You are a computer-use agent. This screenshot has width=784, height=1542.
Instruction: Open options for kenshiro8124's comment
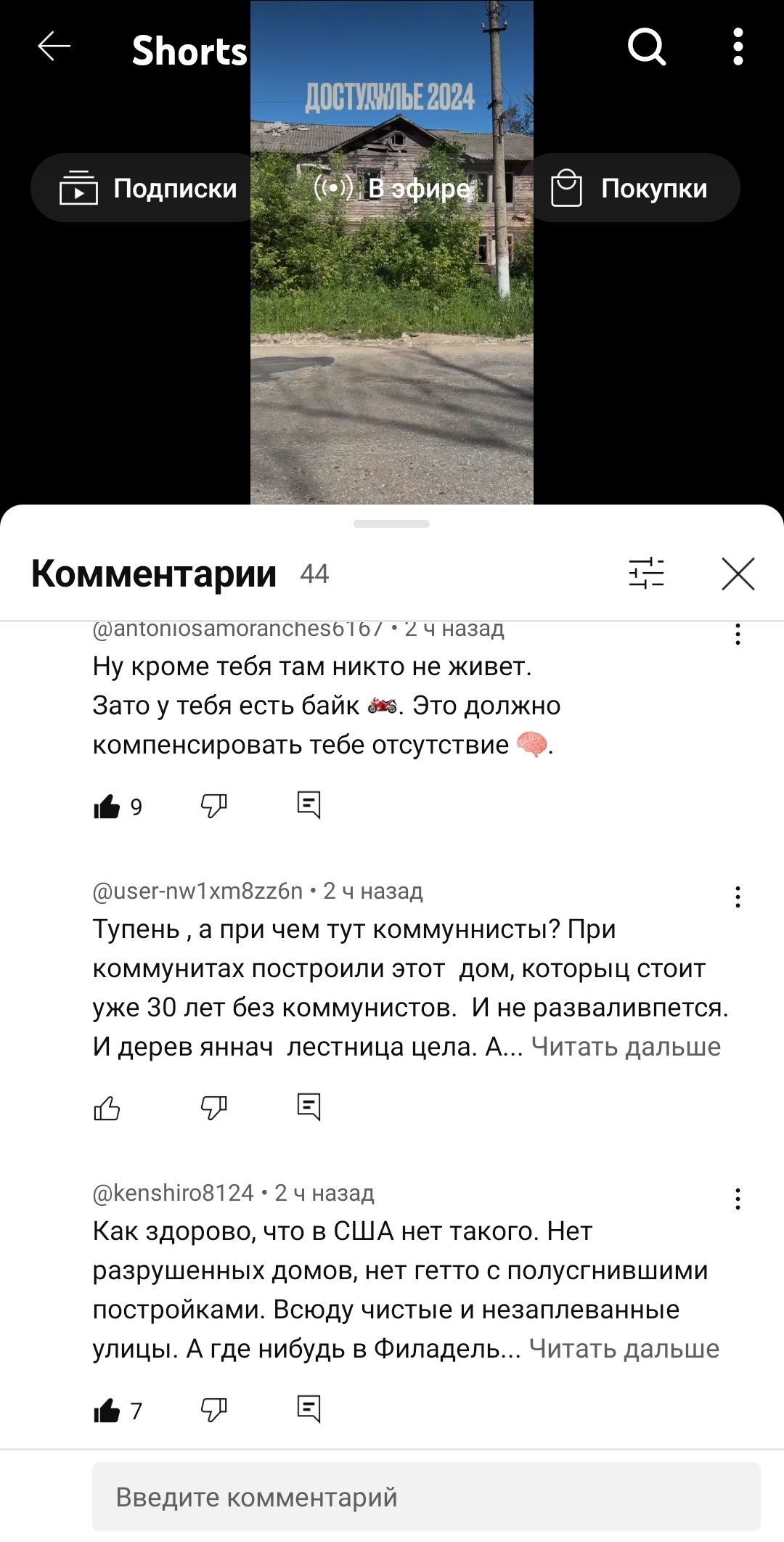(738, 1199)
